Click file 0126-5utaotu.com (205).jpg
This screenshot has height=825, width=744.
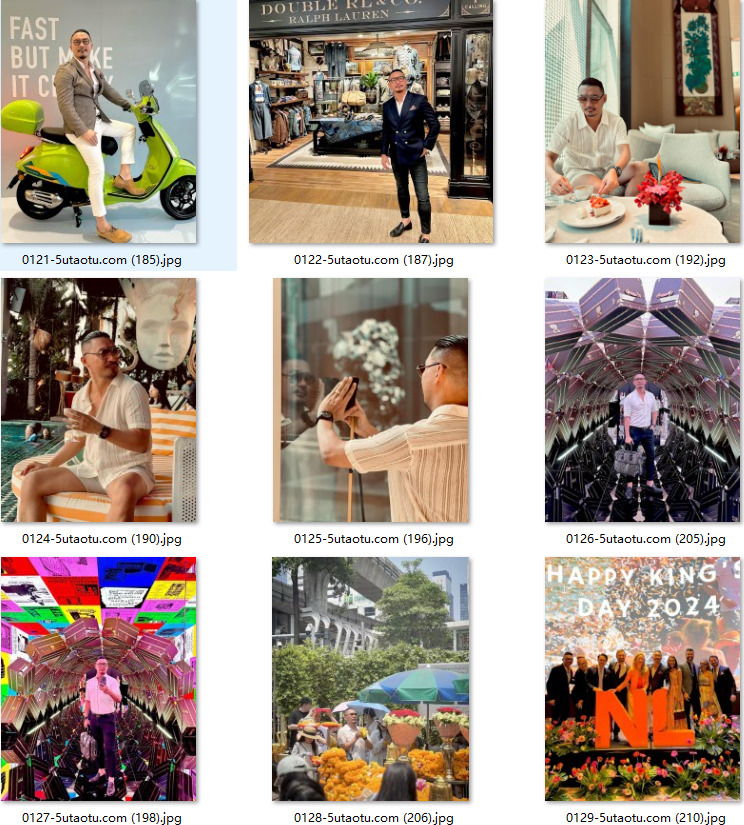[643, 400]
